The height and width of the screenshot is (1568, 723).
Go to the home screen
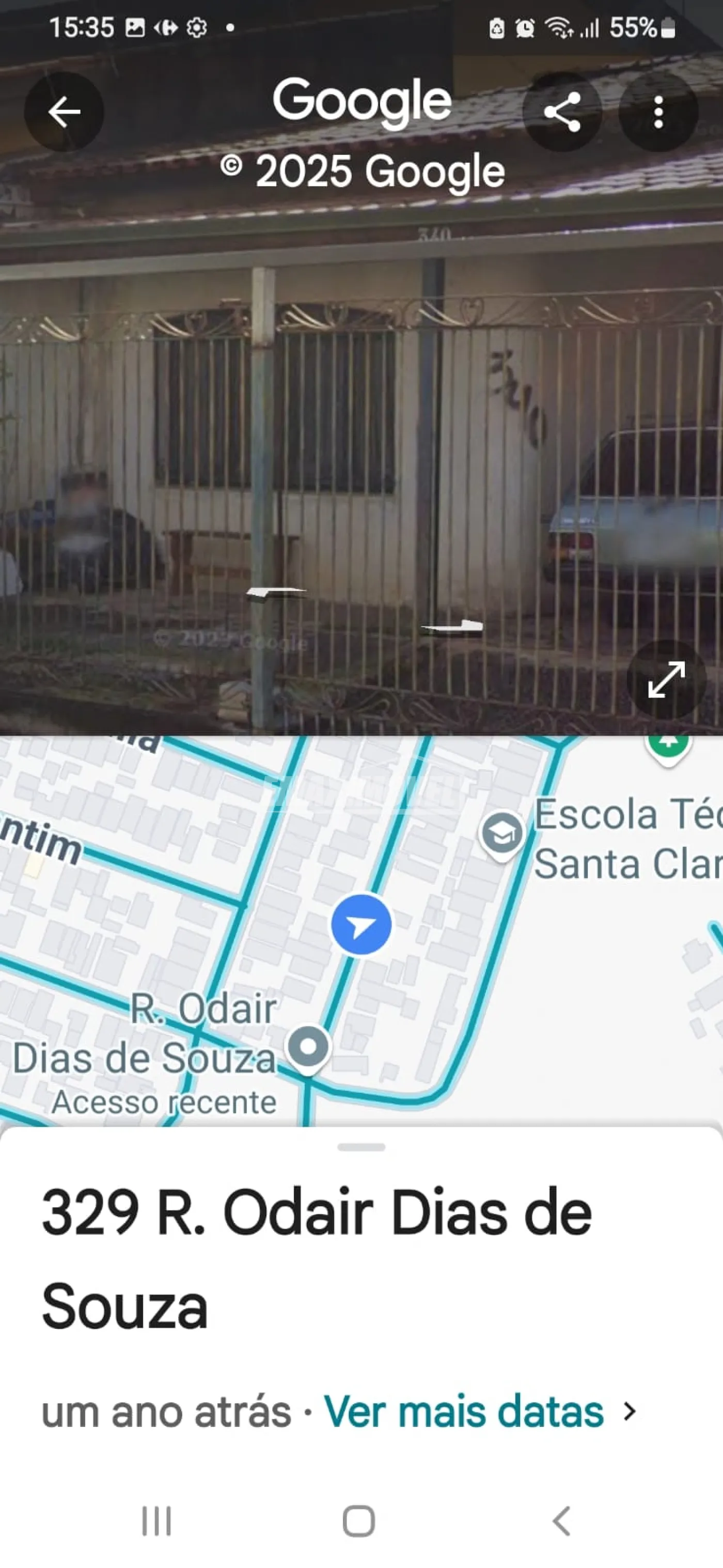359,1521
